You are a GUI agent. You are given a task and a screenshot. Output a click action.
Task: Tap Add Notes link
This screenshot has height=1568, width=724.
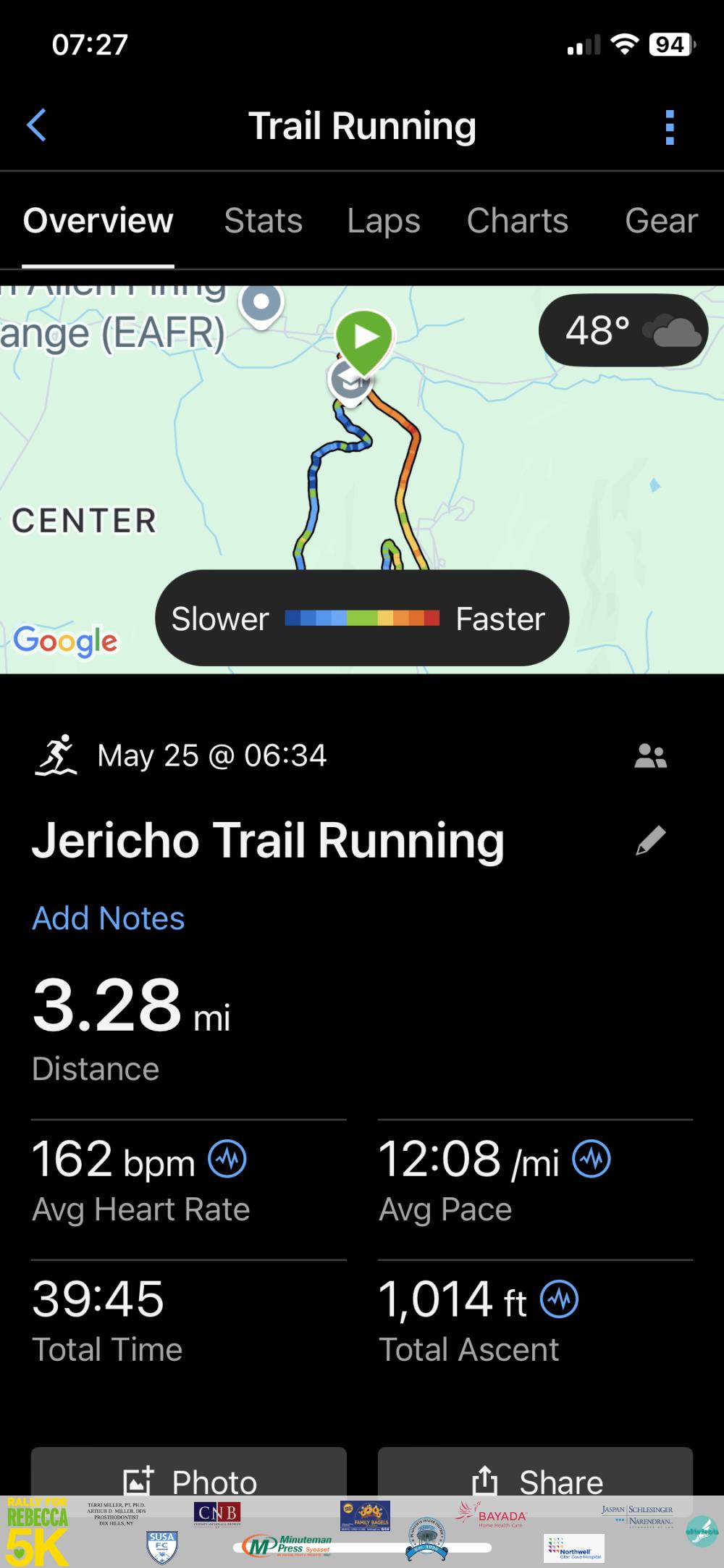pyautogui.click(x=109, y=918)
